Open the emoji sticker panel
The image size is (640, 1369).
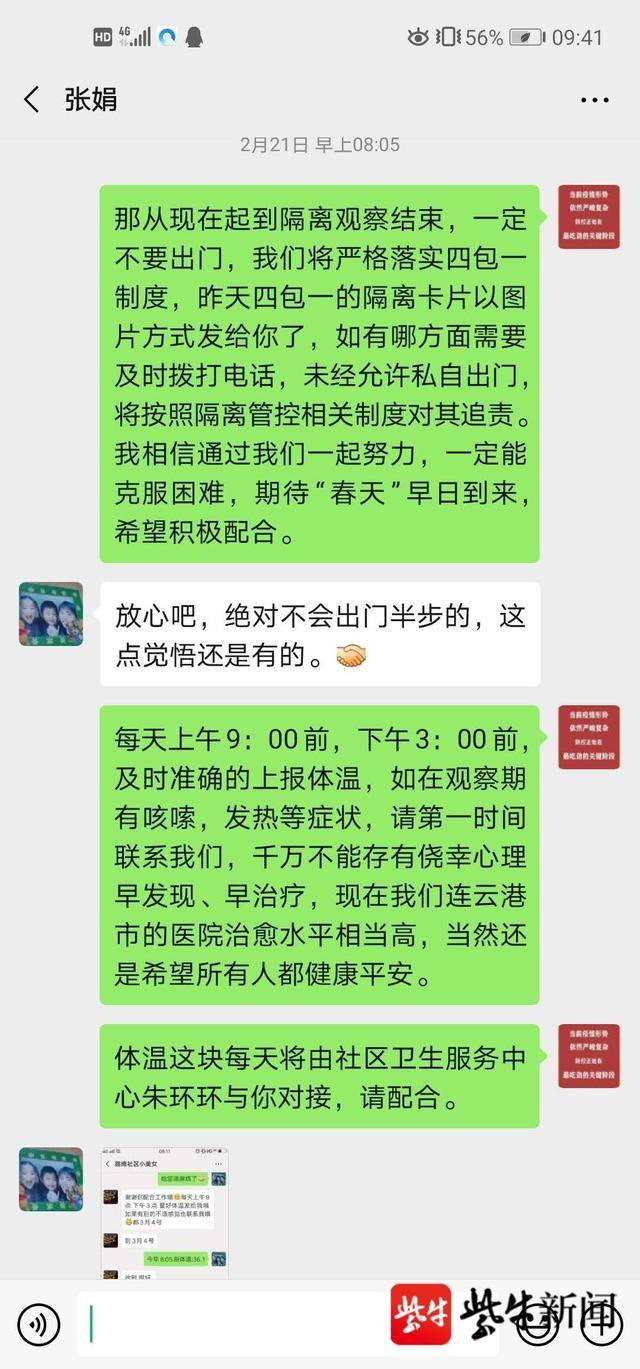(x=540, y=1325)
